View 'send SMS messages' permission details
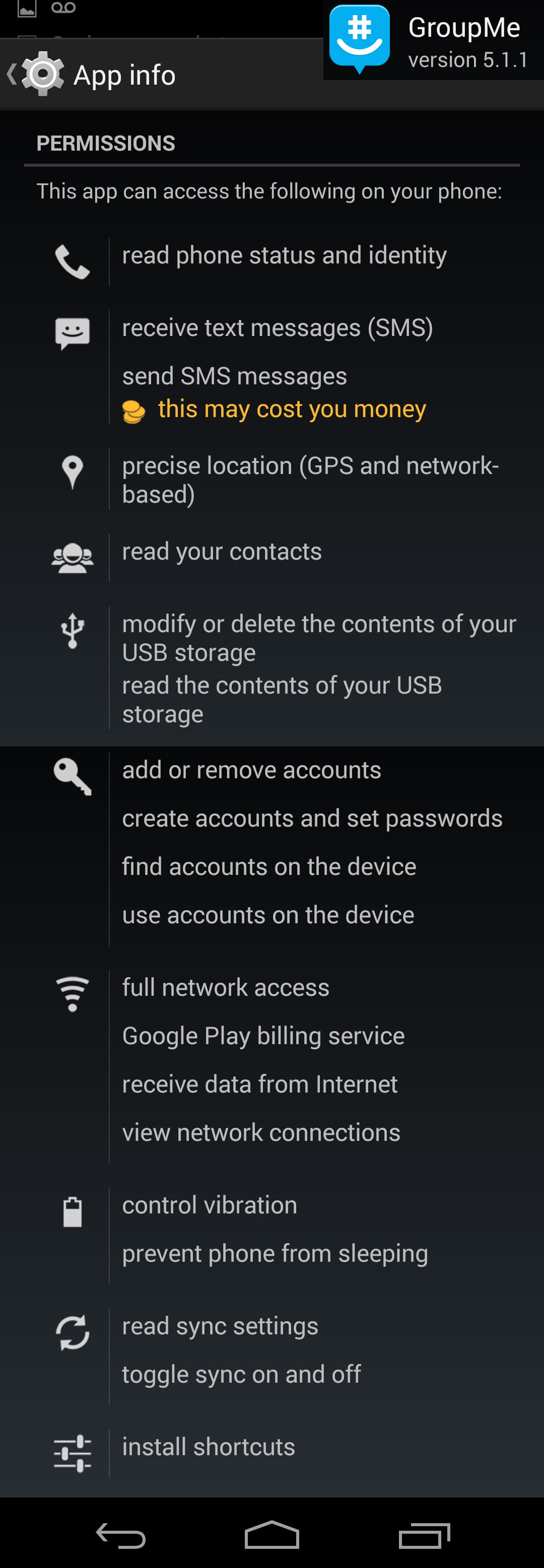The height and width of the screenshot is (1568, 544). tap(234, 376)
